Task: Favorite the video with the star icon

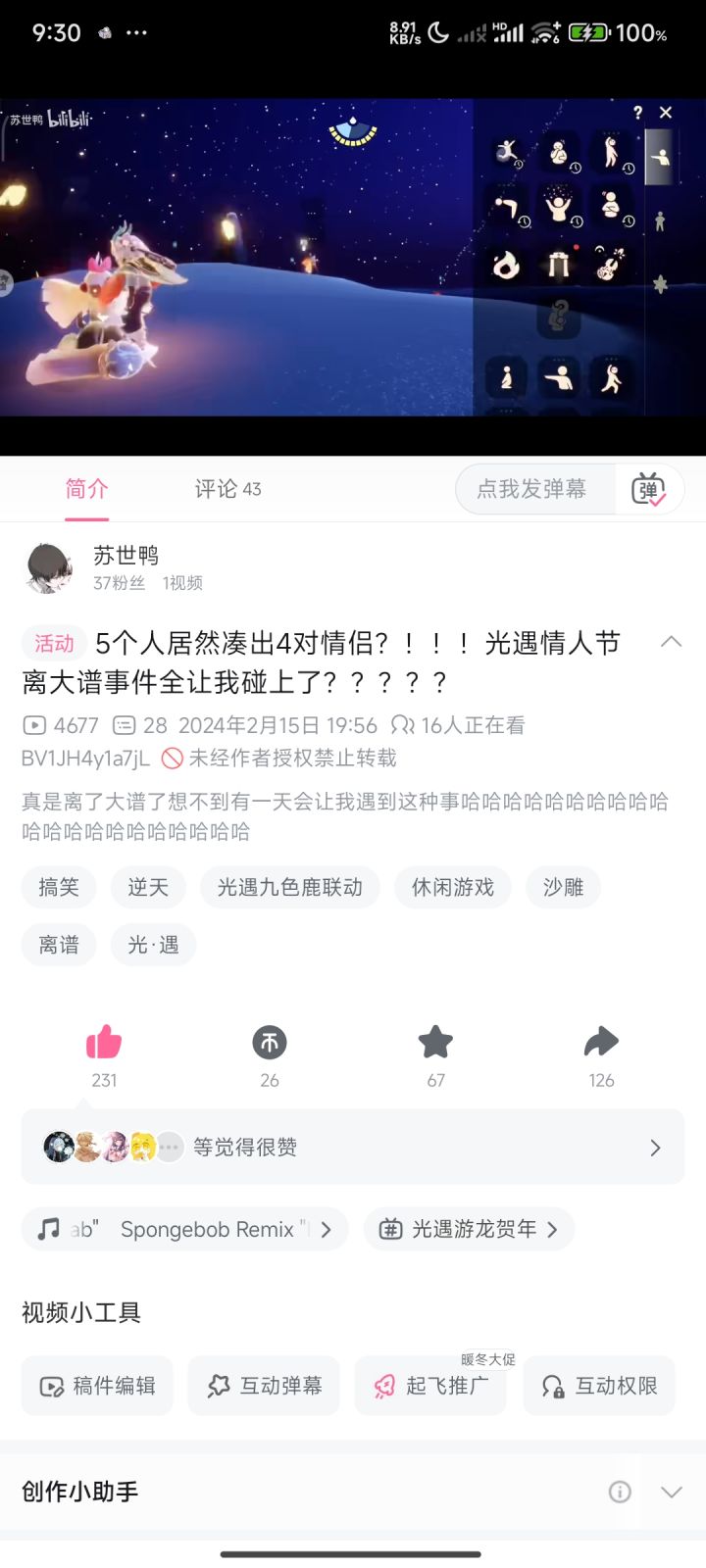Action: click(435, 1042)
